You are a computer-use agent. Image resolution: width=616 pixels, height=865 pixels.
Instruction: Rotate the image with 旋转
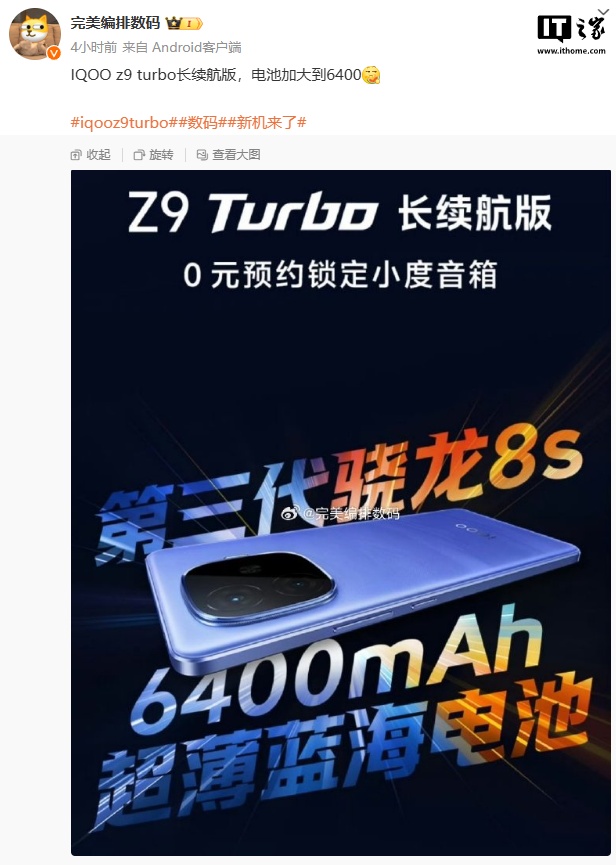point(153,155)
